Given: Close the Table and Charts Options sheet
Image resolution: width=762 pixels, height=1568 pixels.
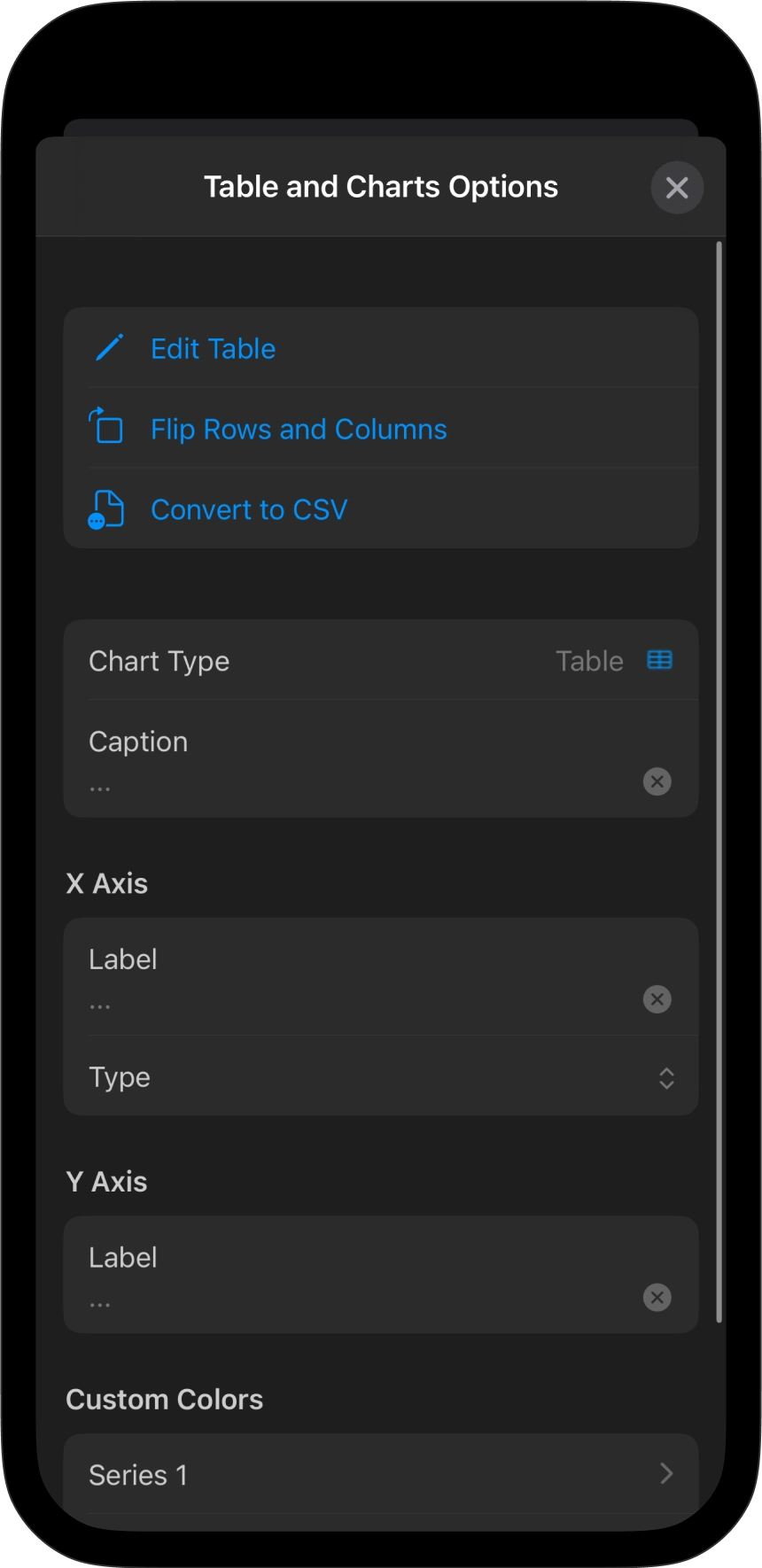Looking at the screenshot, I should (677, 187).
